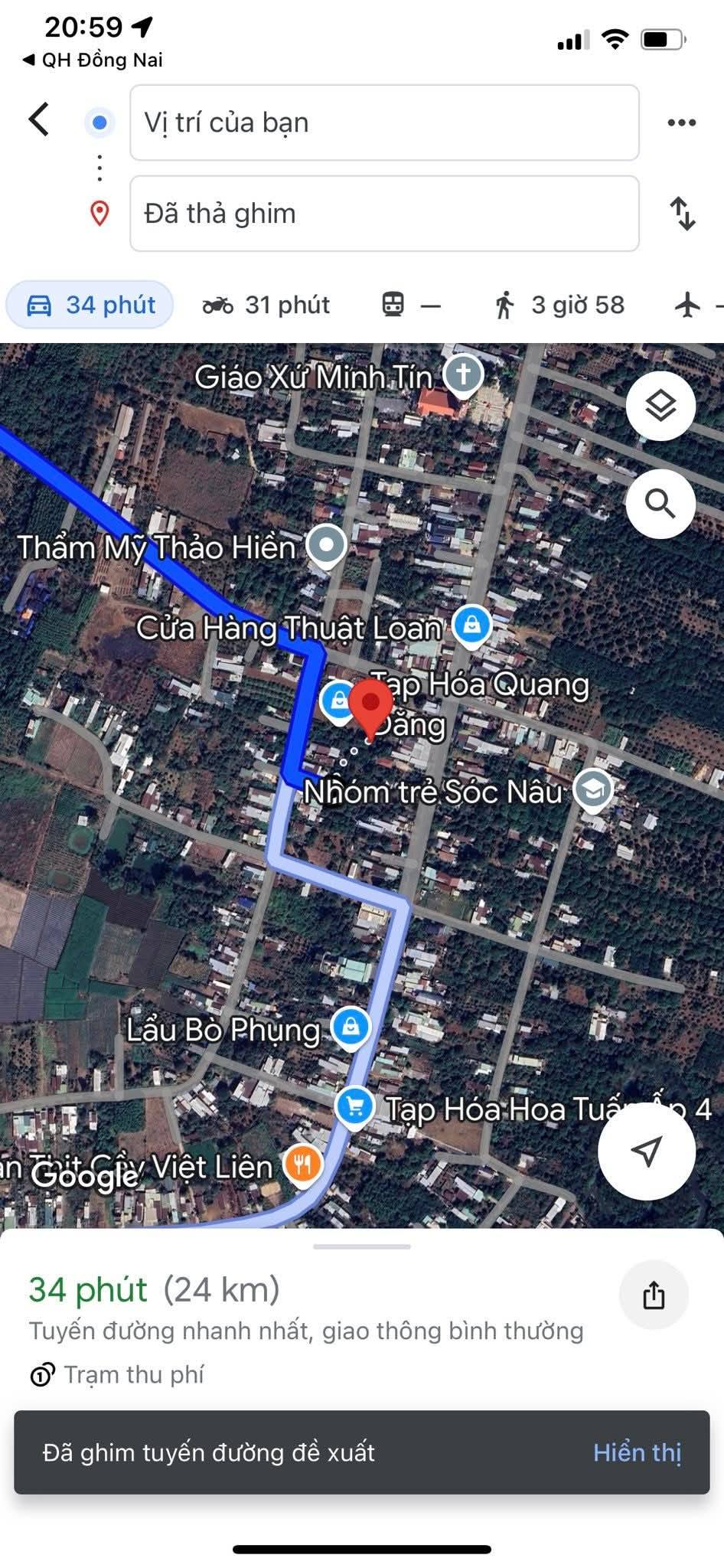Switch to motorbike tab, 31 phút
Screen dimensions: 724x1568
click(x=266, y=305)
